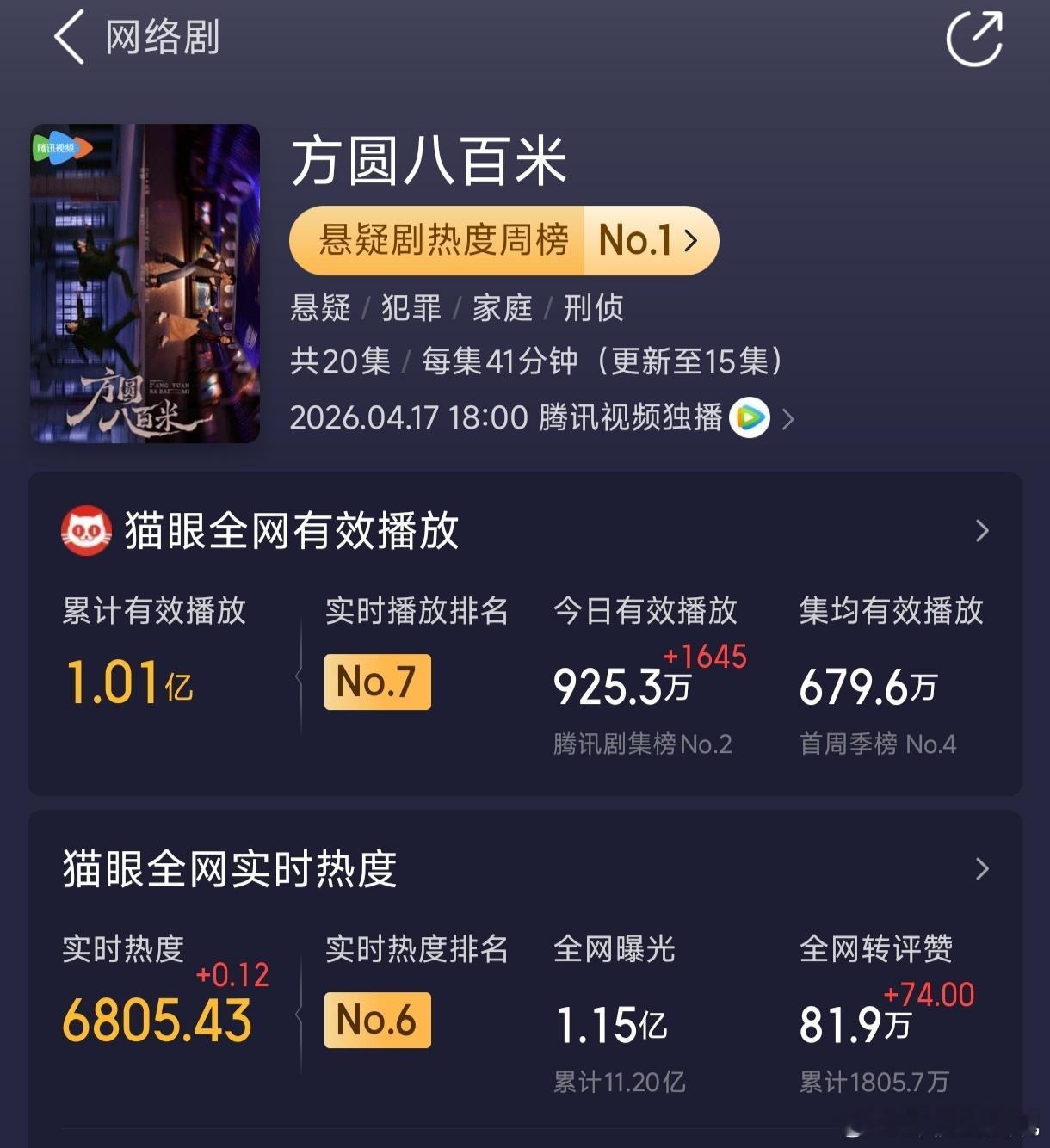Open the 方圆八百米 poster thumbnail

tap(145, 284)
